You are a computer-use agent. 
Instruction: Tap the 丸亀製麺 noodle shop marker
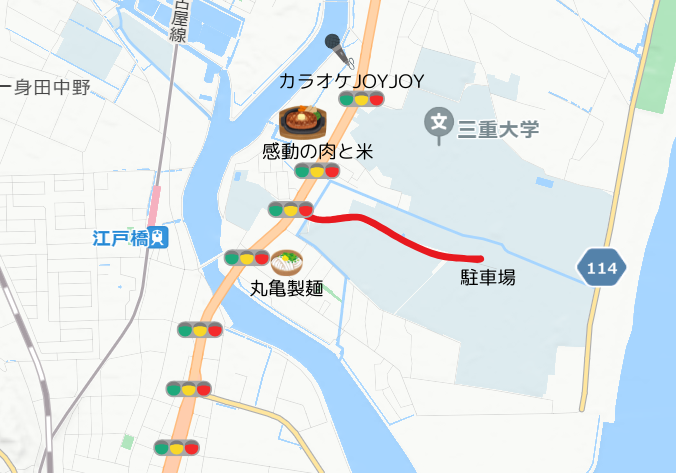click(286, 264)
